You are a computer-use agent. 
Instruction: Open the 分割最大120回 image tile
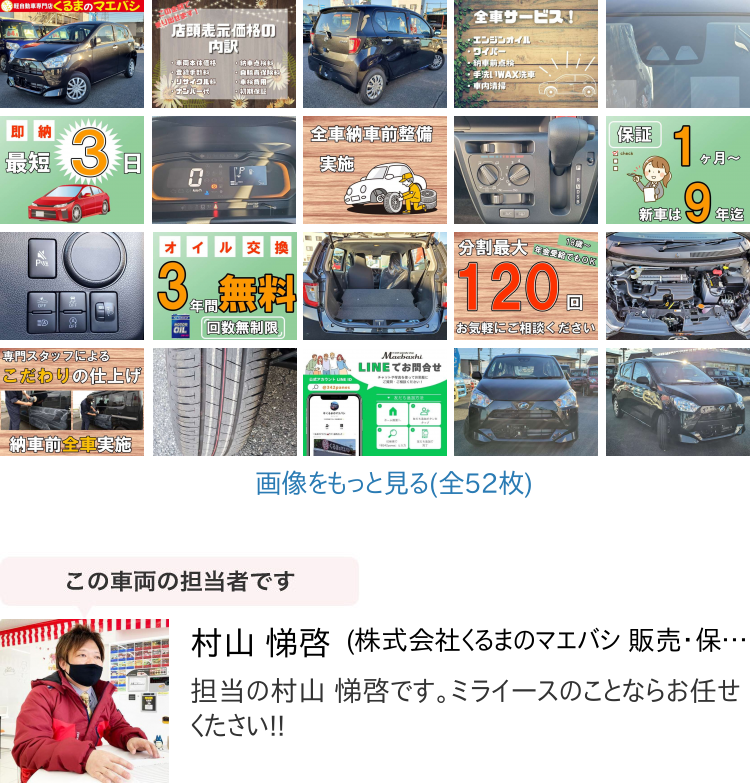526,286
